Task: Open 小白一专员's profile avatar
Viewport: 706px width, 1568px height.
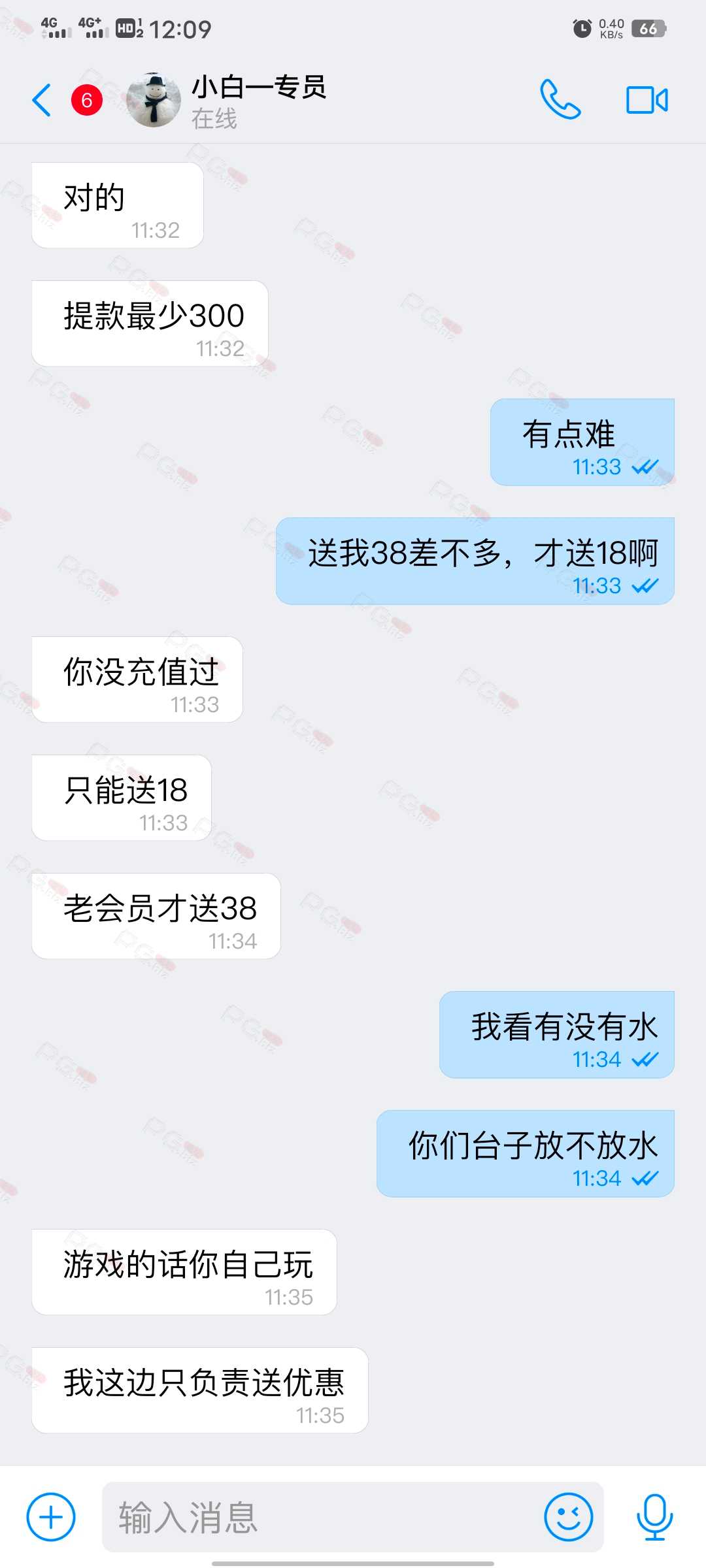Action: click(x=154, y=100)
